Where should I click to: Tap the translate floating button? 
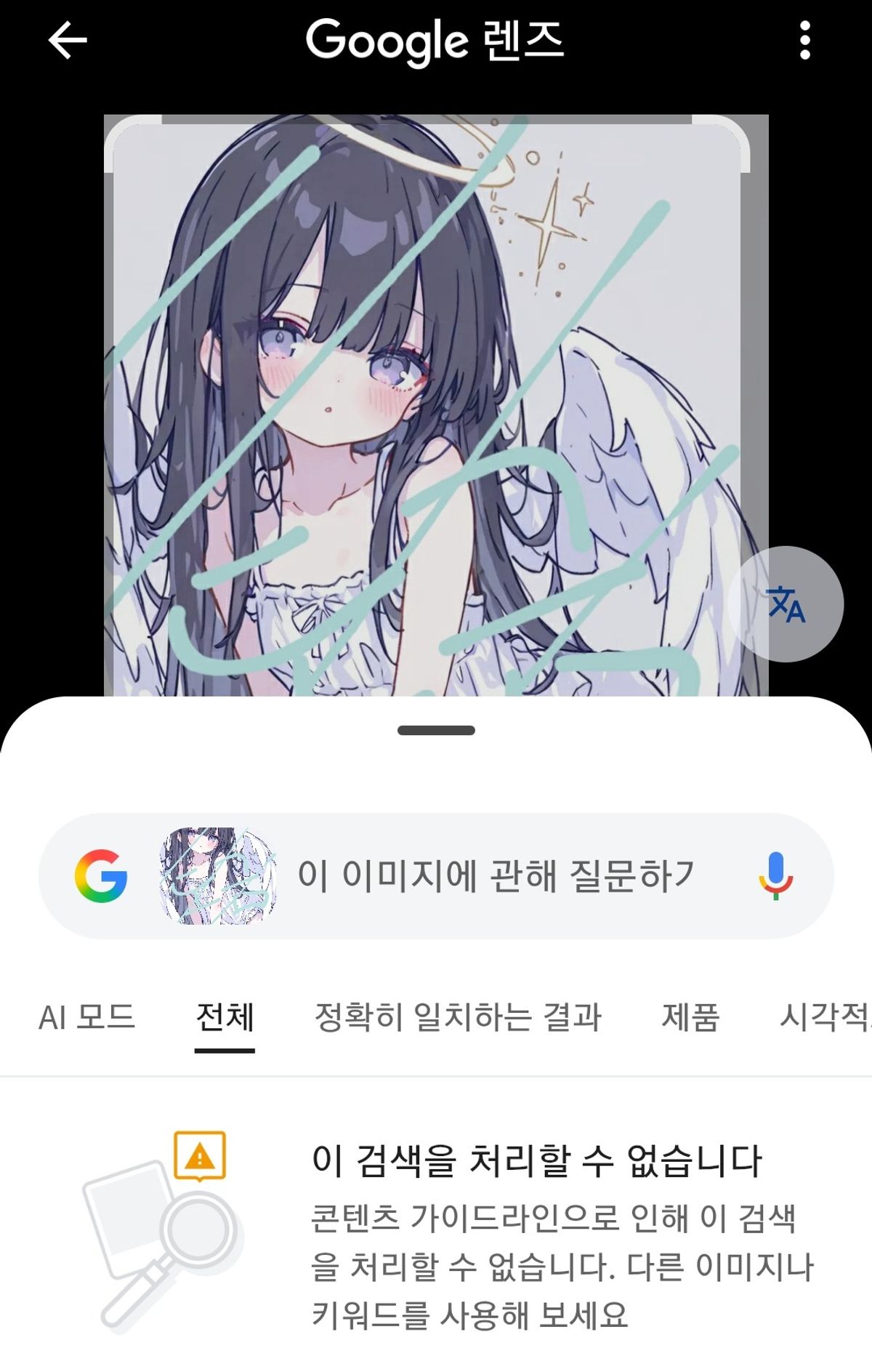(786, 603)
